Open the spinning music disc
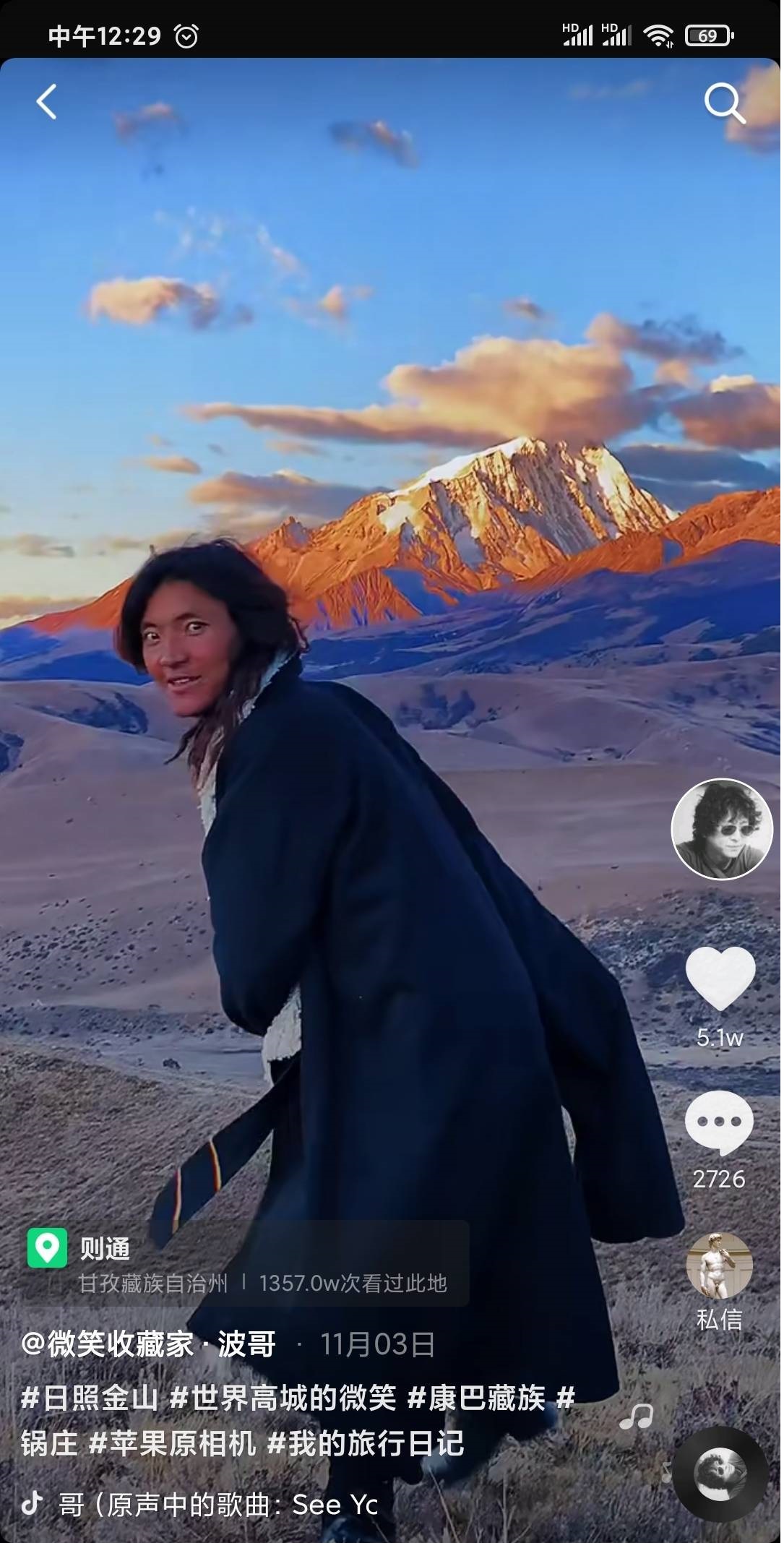The image size is (784, 1543). (x=720, y=1474)
